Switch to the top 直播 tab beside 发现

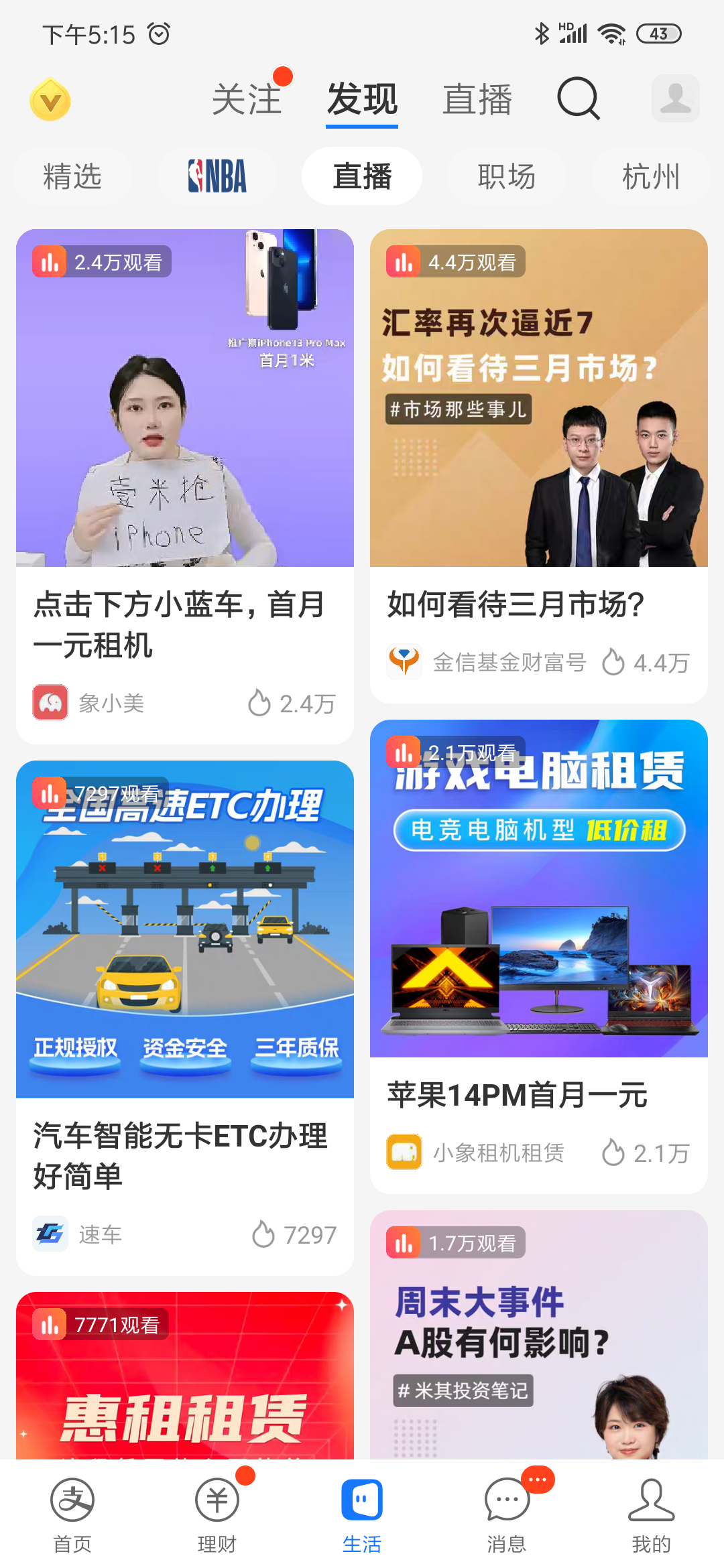(x=477, y=99)
